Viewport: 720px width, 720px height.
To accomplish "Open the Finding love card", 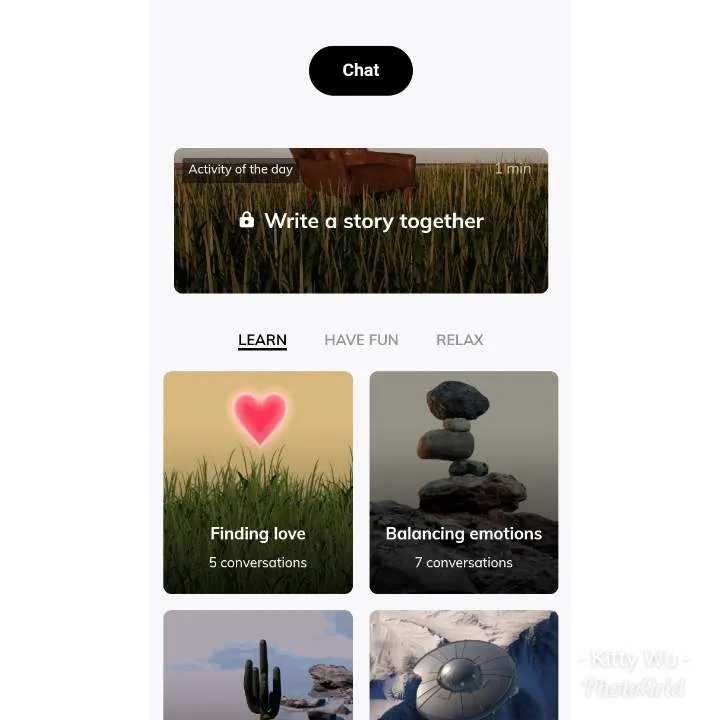I will (x=258, y=483).
